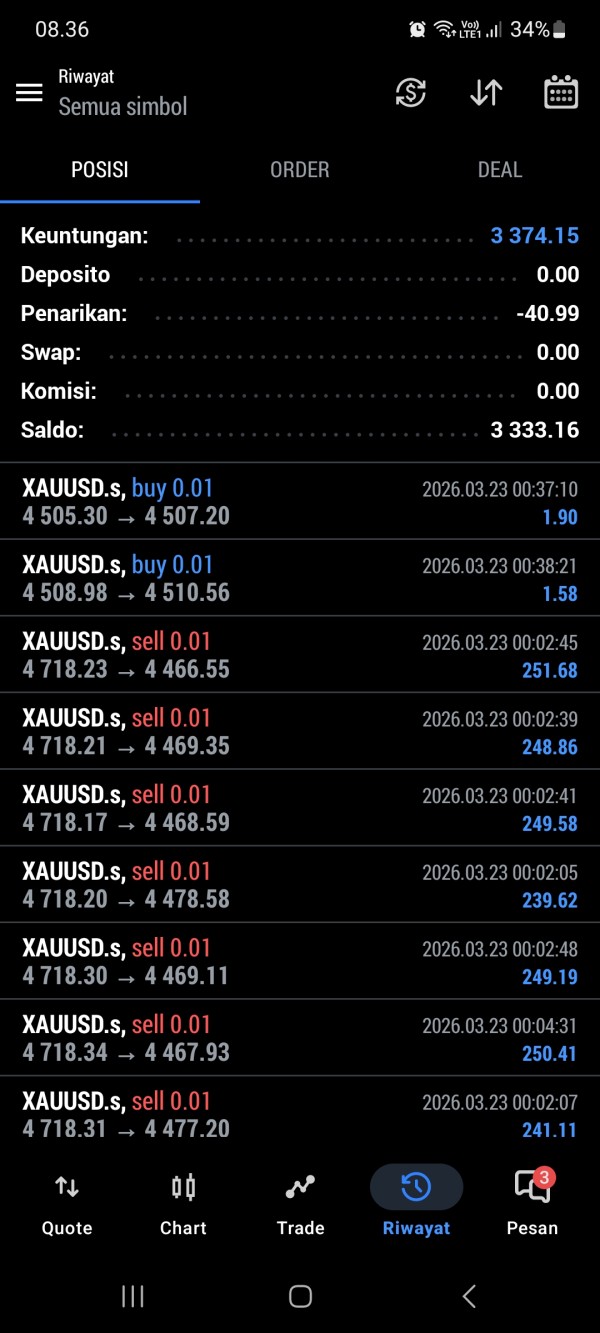Open the buy position with 1.90 profit
The image size is (600, 1333).
pyautogui.click(x=300, y=502)
